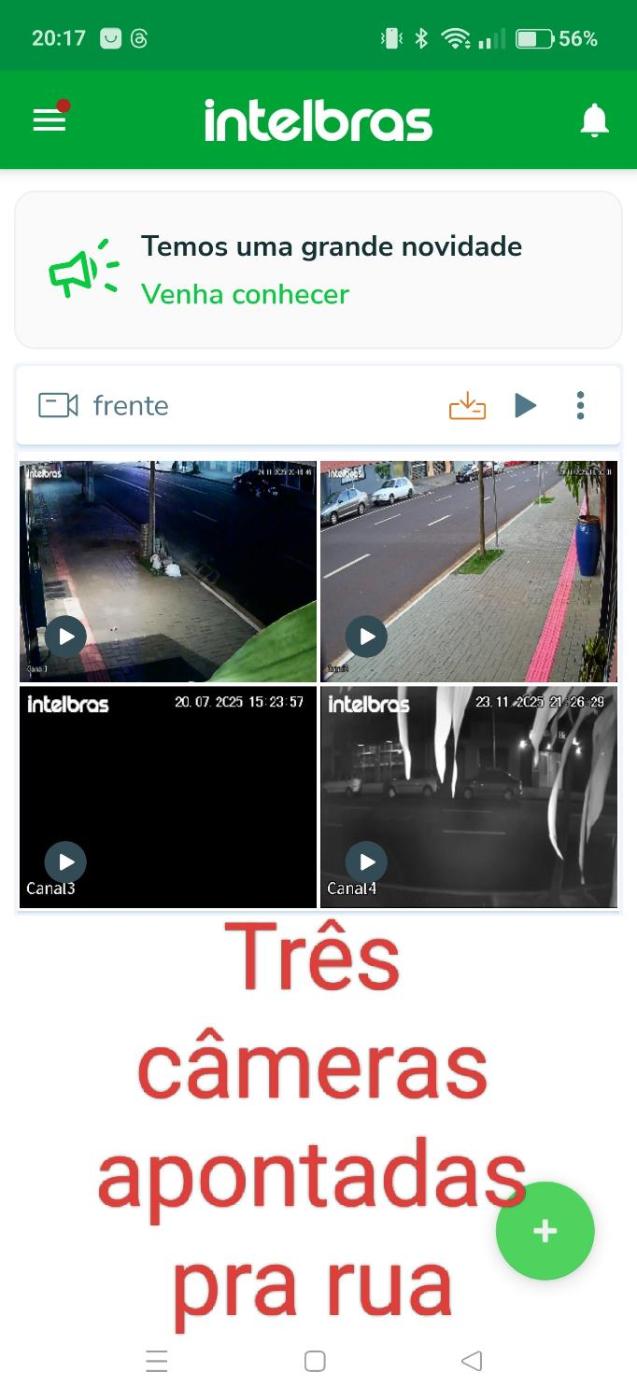This screenshot has height=1400, width=637.
Task: Open the three-dot menu for frente
Action: click(580, 405)
